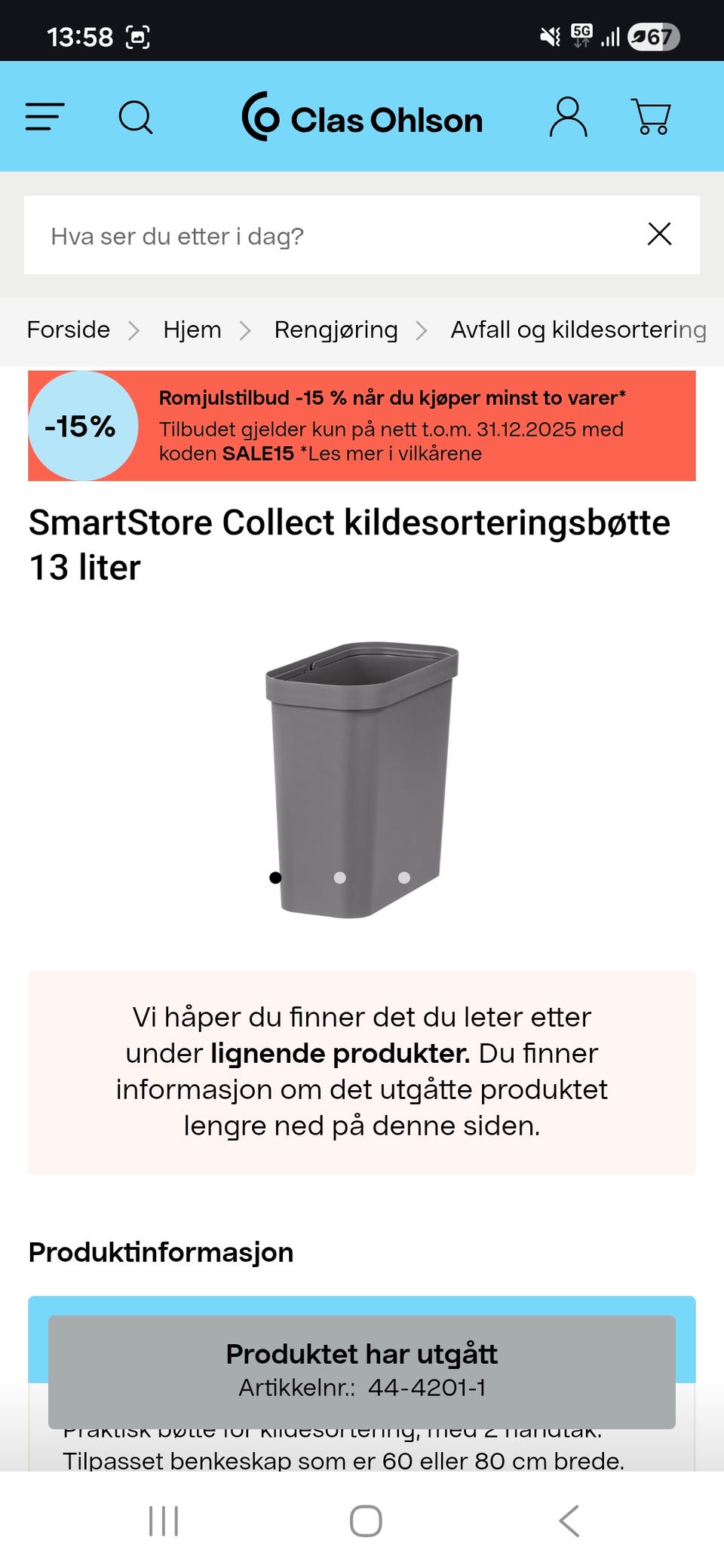Open the shopping cart icon

(653, 117)
